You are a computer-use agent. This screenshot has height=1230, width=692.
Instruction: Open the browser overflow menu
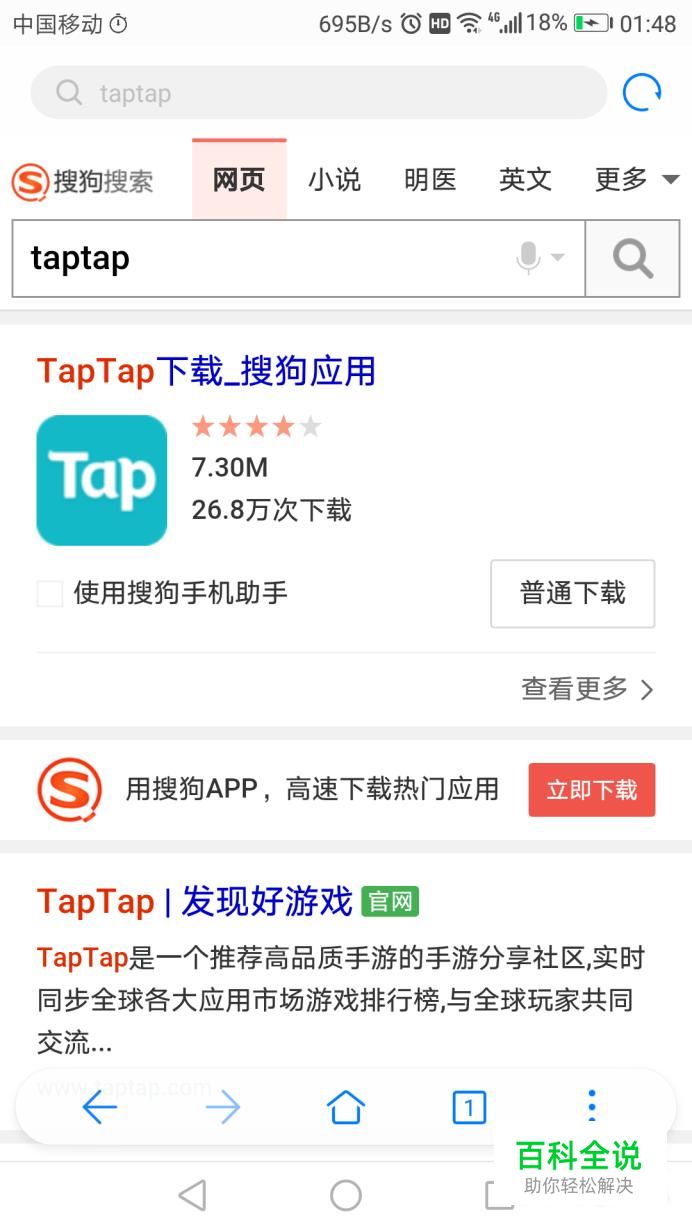pos(592,1106)
